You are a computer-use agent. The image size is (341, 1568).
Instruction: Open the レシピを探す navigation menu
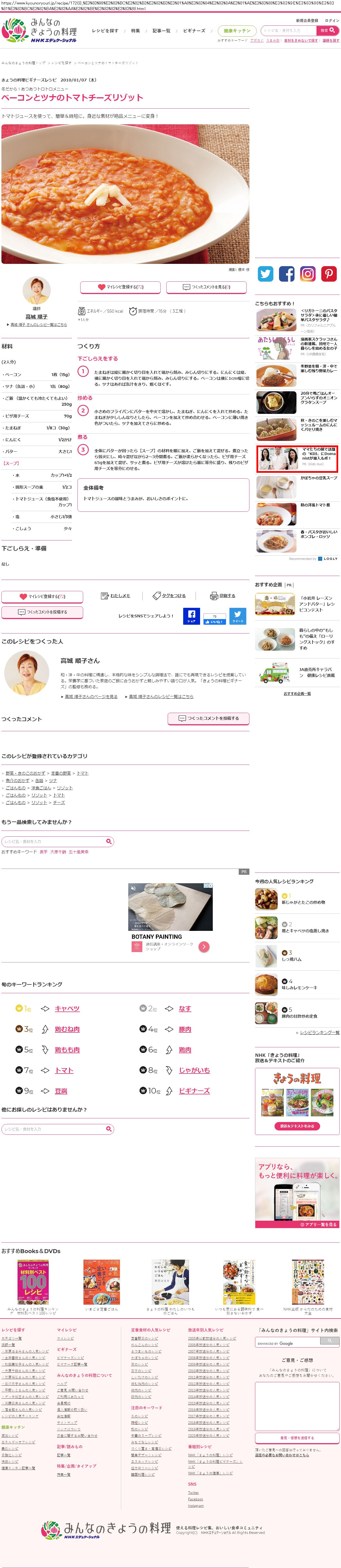coord(105,30)
